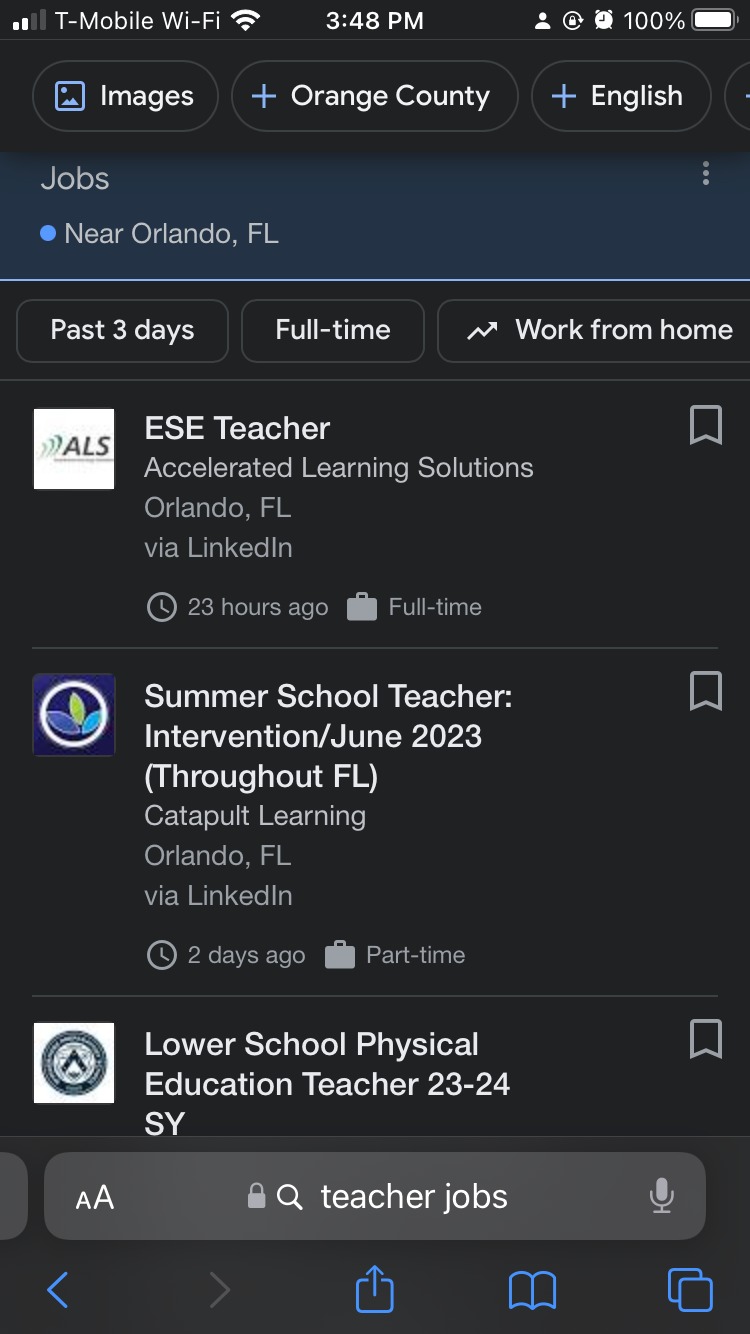Tap the back navigation arrow
Viewport: 750px width, 1334px height.
(57, 1290)
